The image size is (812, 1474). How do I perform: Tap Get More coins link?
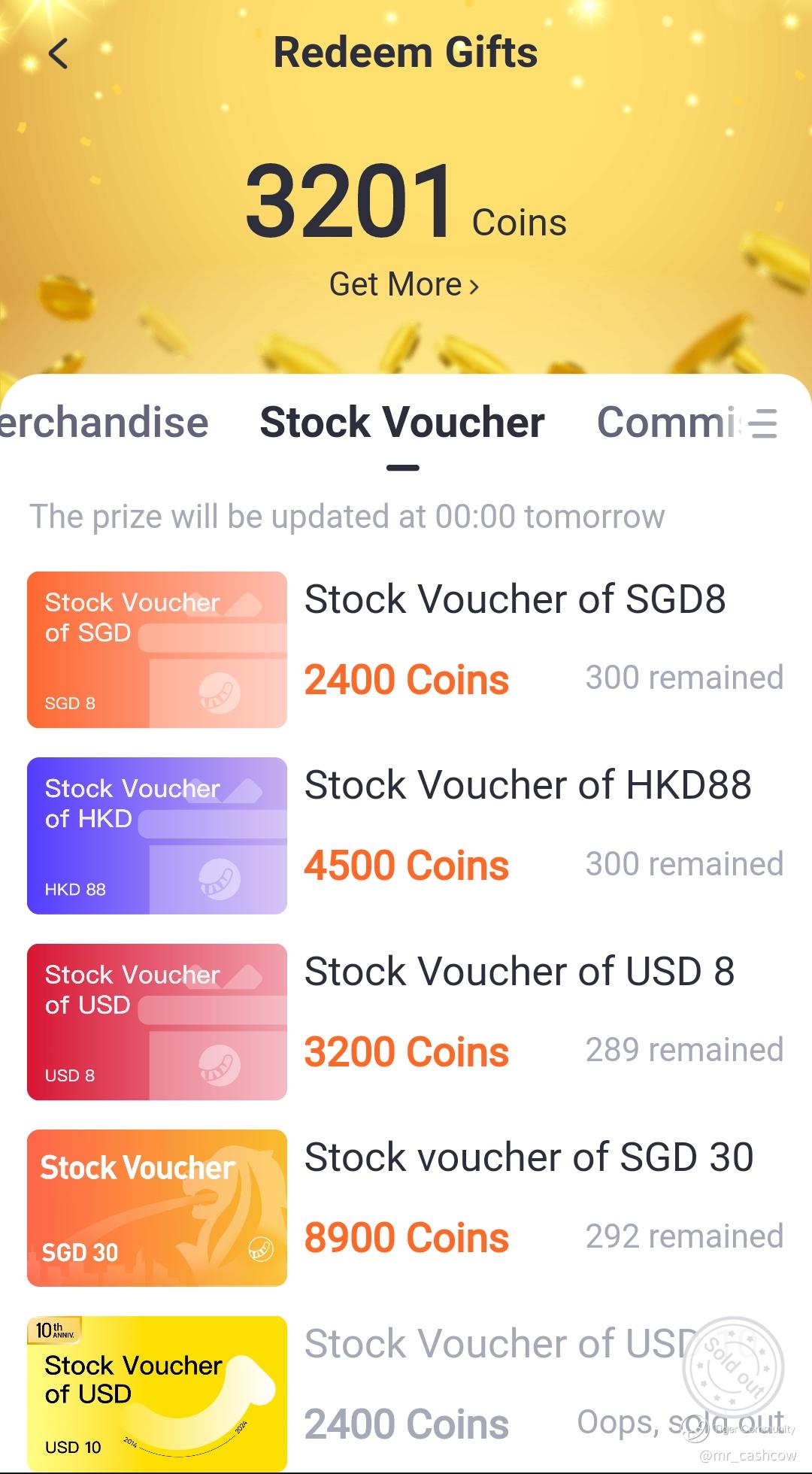click(404, 285)
